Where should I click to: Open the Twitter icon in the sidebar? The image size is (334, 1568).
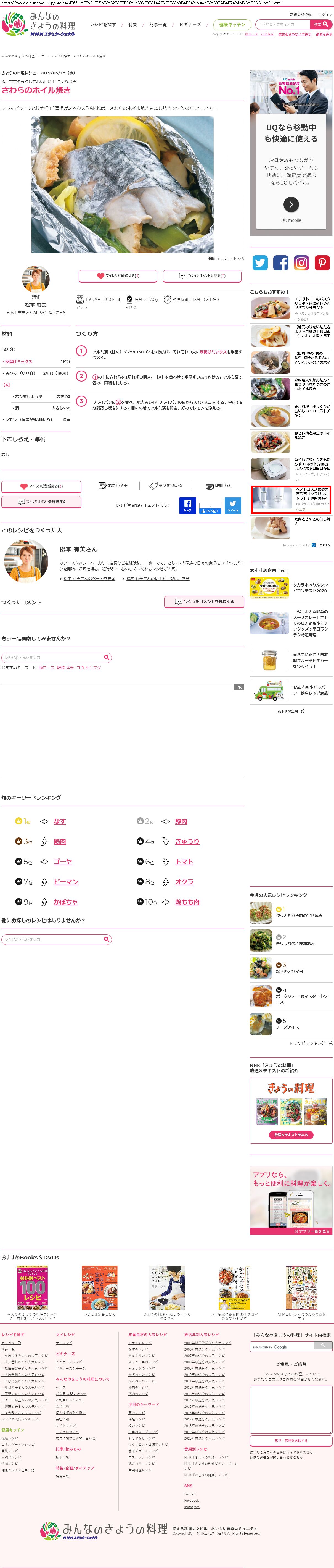coord(260,263)
